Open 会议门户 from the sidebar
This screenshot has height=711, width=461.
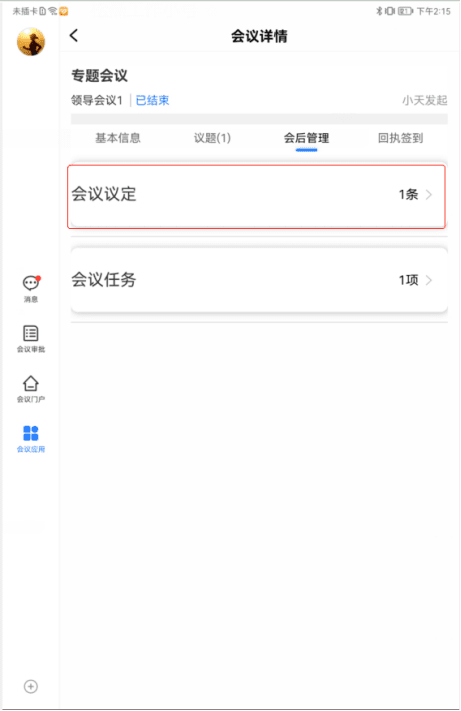pyautogui.click(x=31, y=389)
